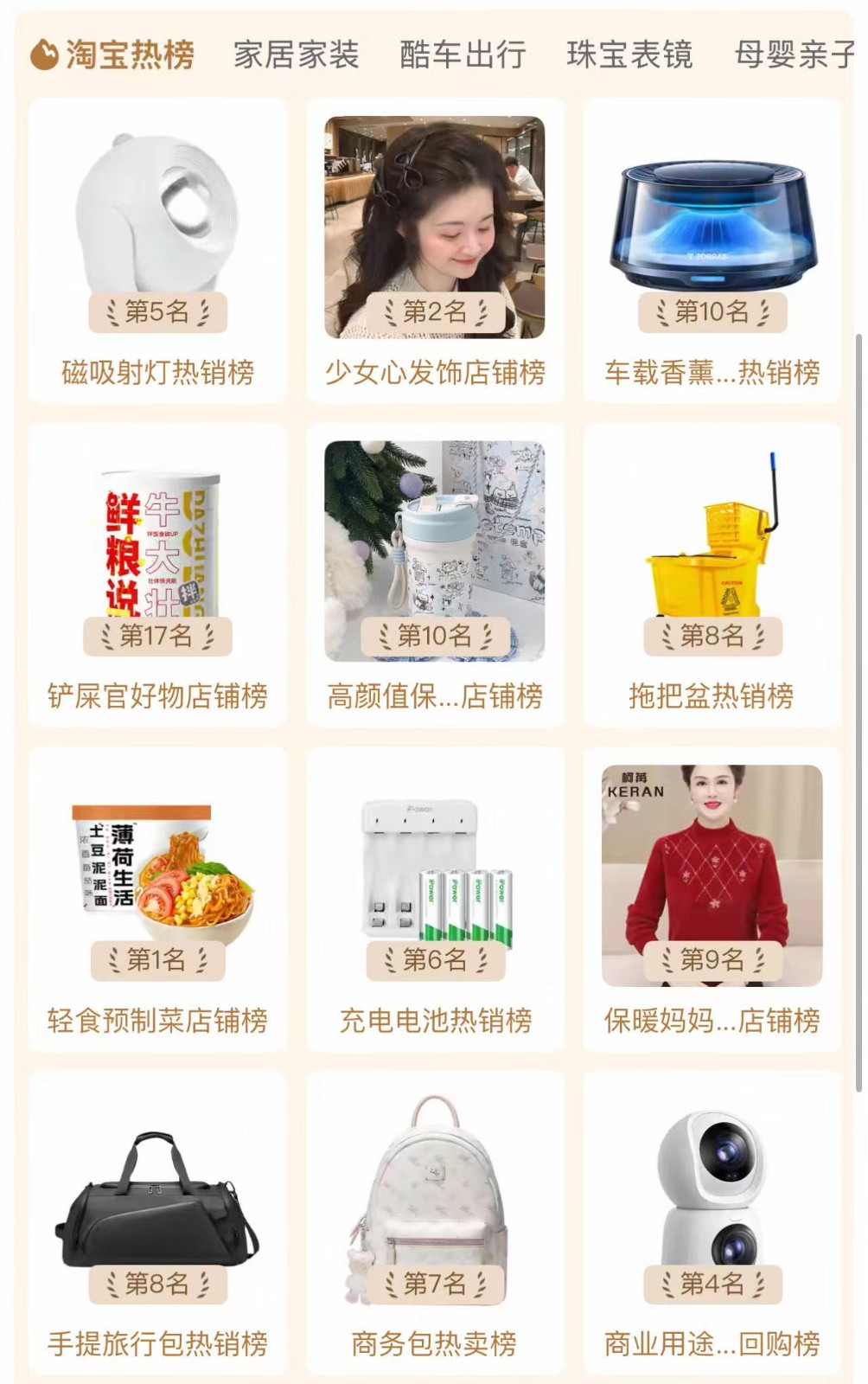Open the 保暖妈妈 shop ranking
The height and width of the screenshot is (1384, 868).
(x=712, y=899)
